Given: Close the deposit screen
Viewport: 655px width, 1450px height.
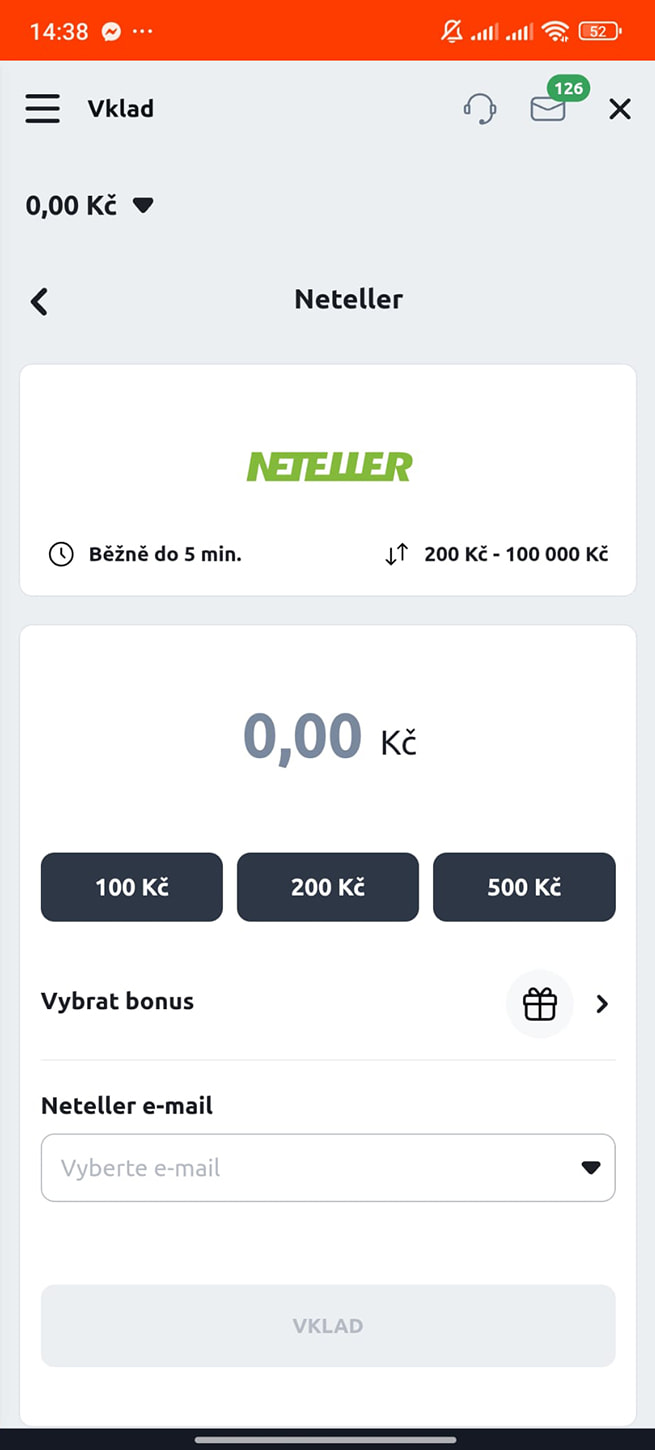Looking at the screenshot, I should click(x=620, y=109).
